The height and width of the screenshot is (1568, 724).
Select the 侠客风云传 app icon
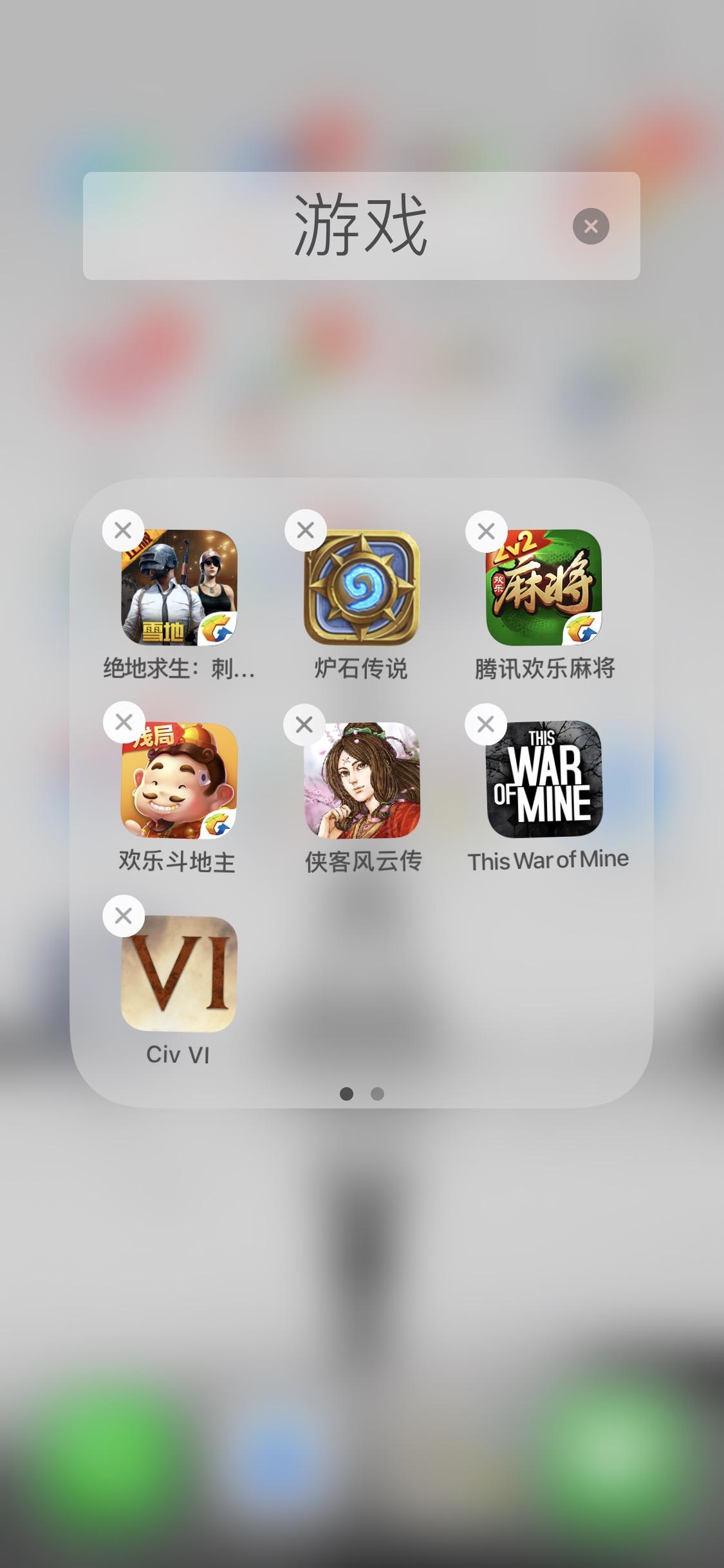[362, 780]
